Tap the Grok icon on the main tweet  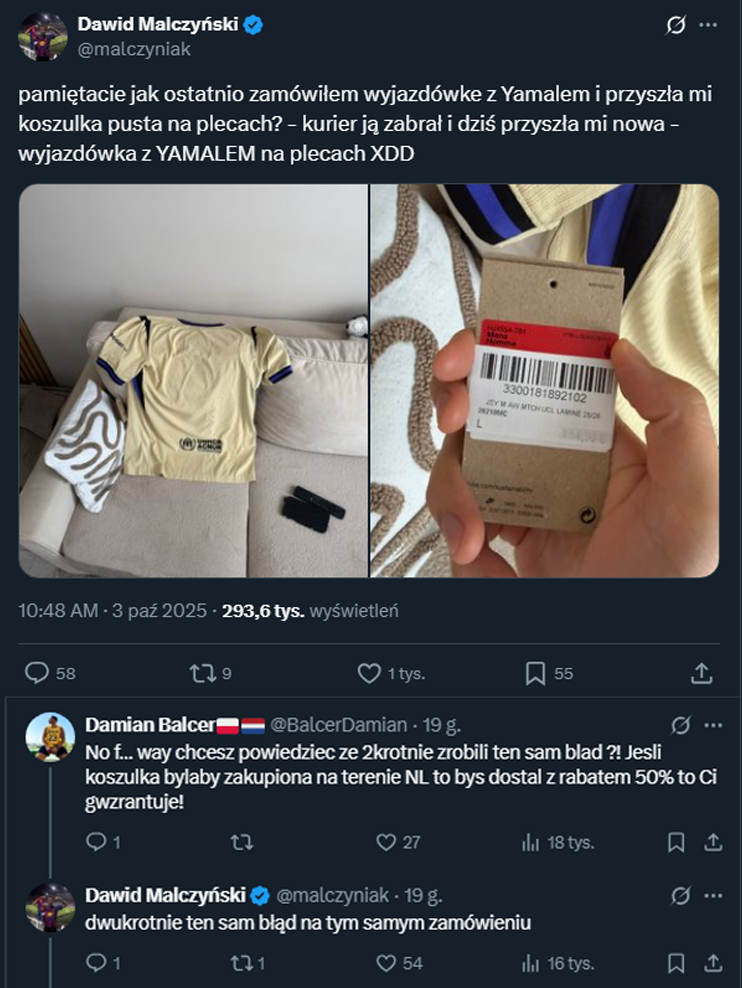[677, 24]
